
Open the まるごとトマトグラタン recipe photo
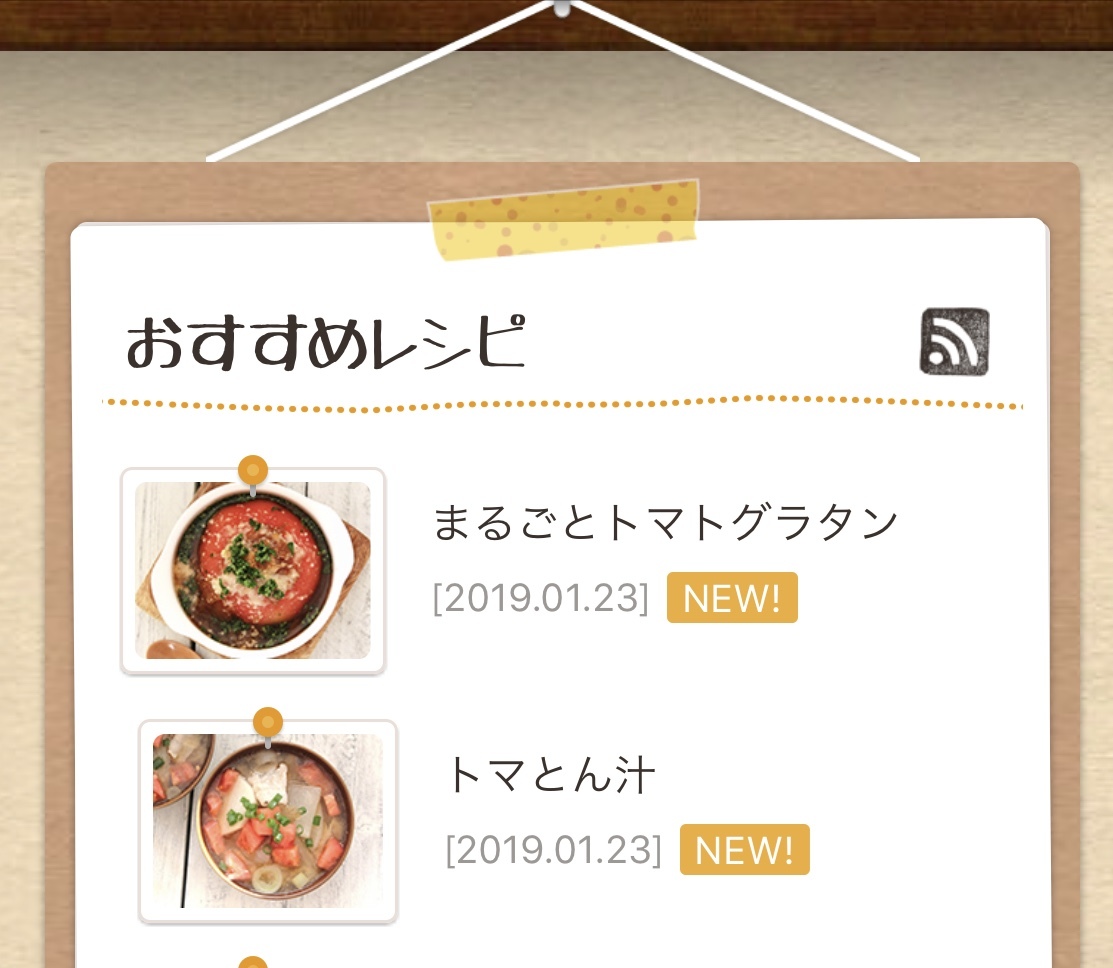[x=253, y=571]
